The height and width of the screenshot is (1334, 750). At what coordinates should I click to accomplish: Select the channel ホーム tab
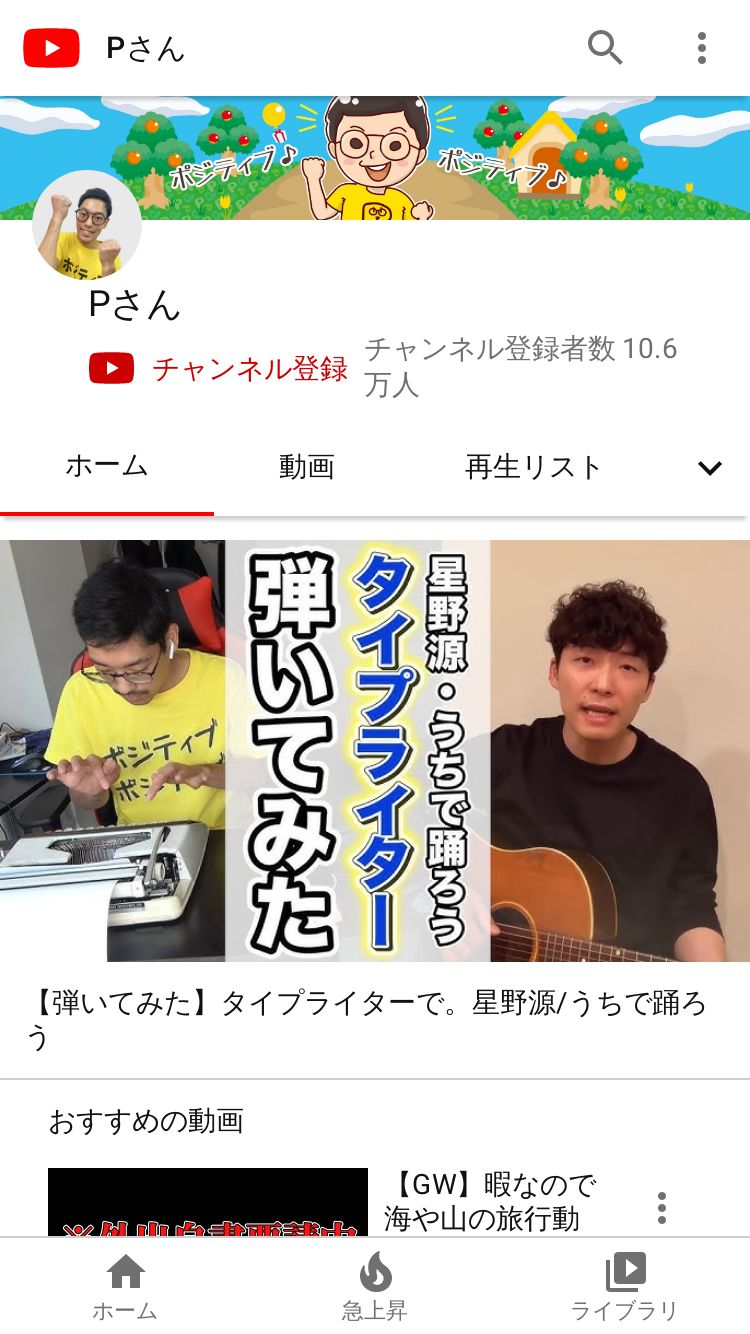[x=107, y=467]
